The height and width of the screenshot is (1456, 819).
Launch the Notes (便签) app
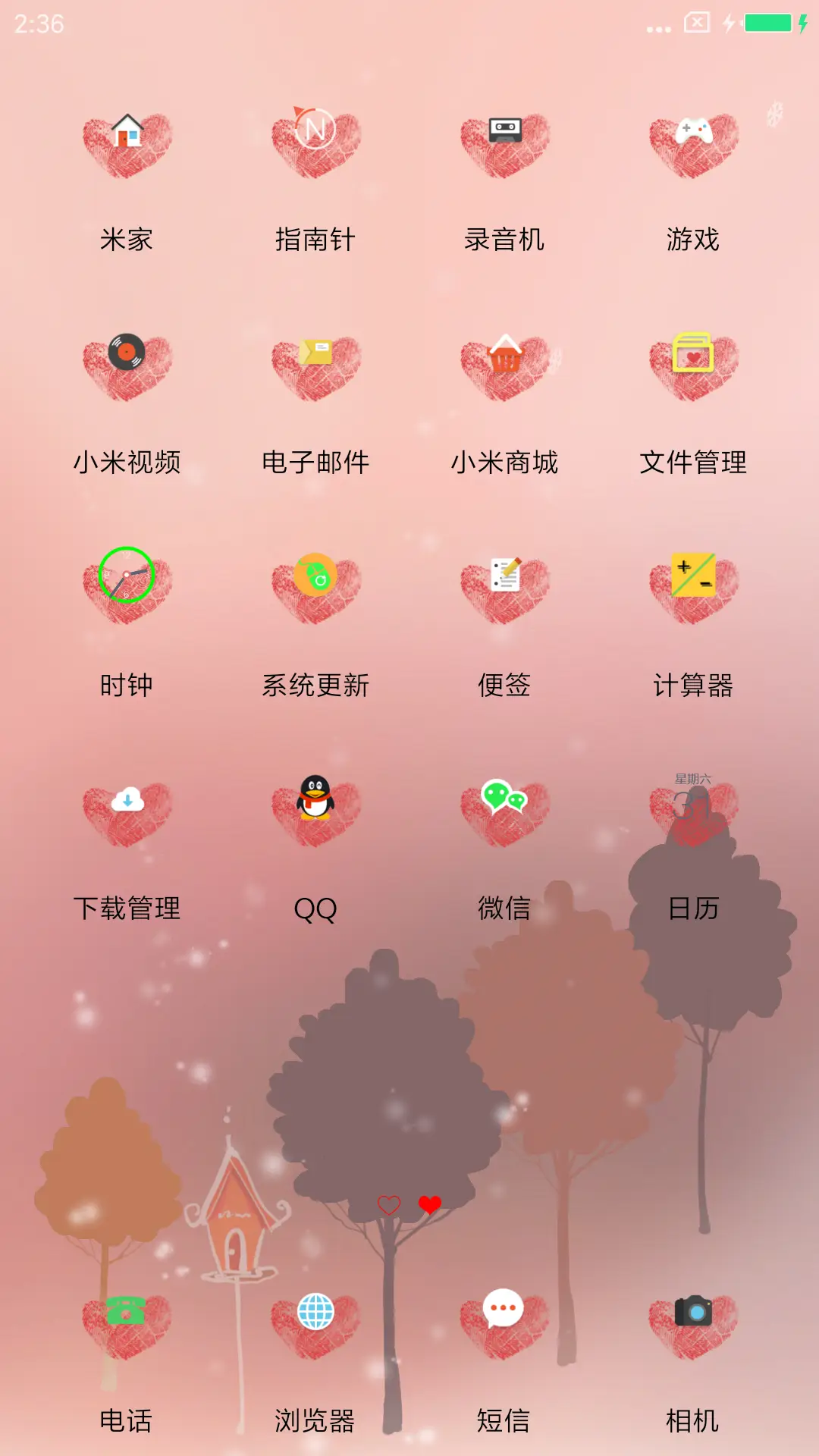pos(503,588)
